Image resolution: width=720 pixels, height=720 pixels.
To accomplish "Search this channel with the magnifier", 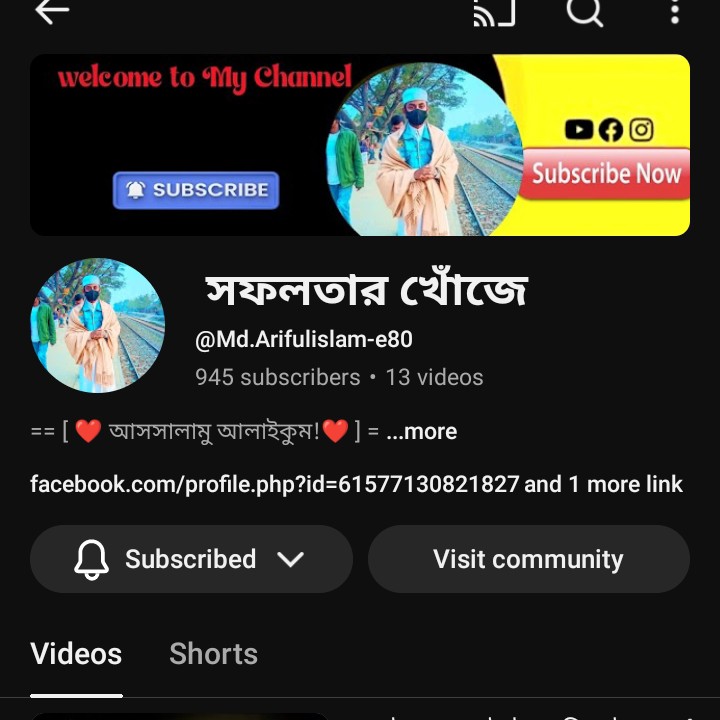I will pyautogui.click(x=584, y=12).
